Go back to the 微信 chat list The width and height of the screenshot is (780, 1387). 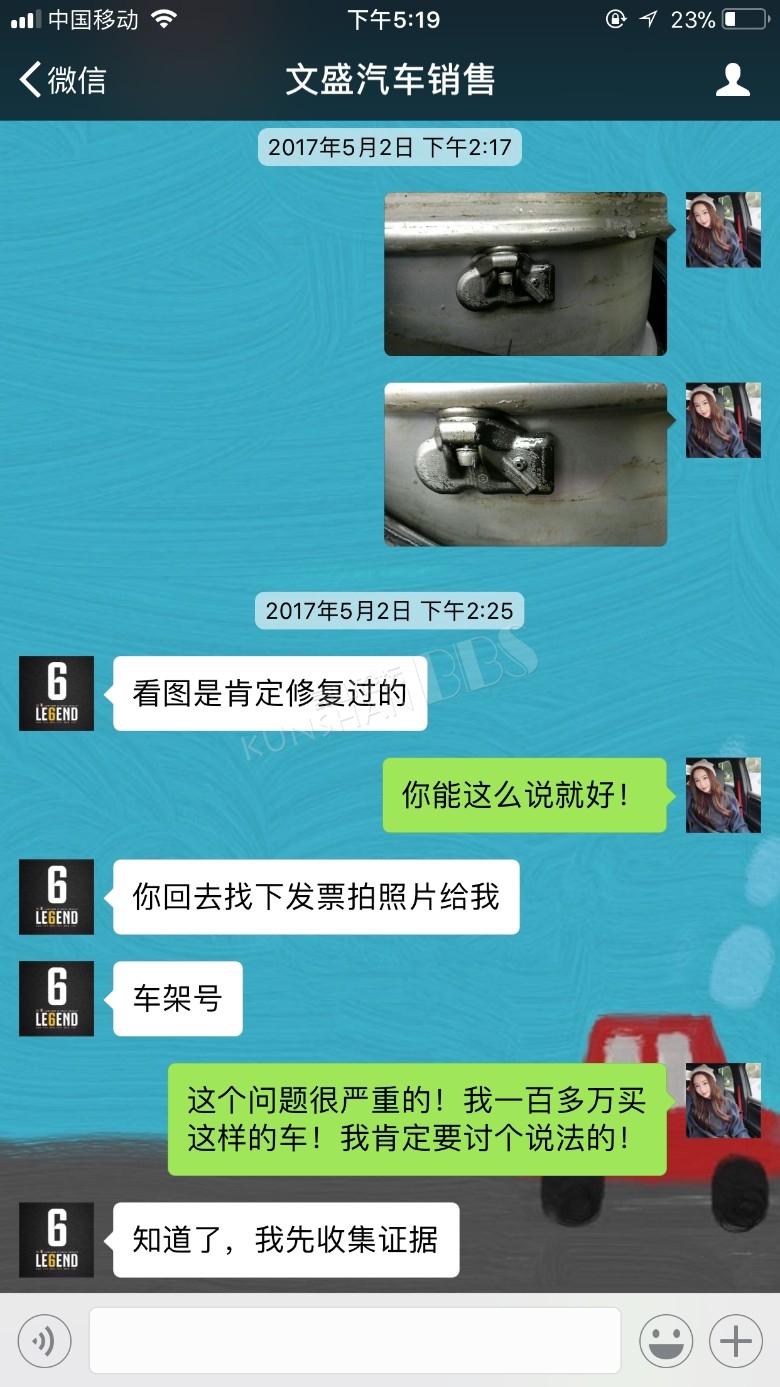(62, 80)
